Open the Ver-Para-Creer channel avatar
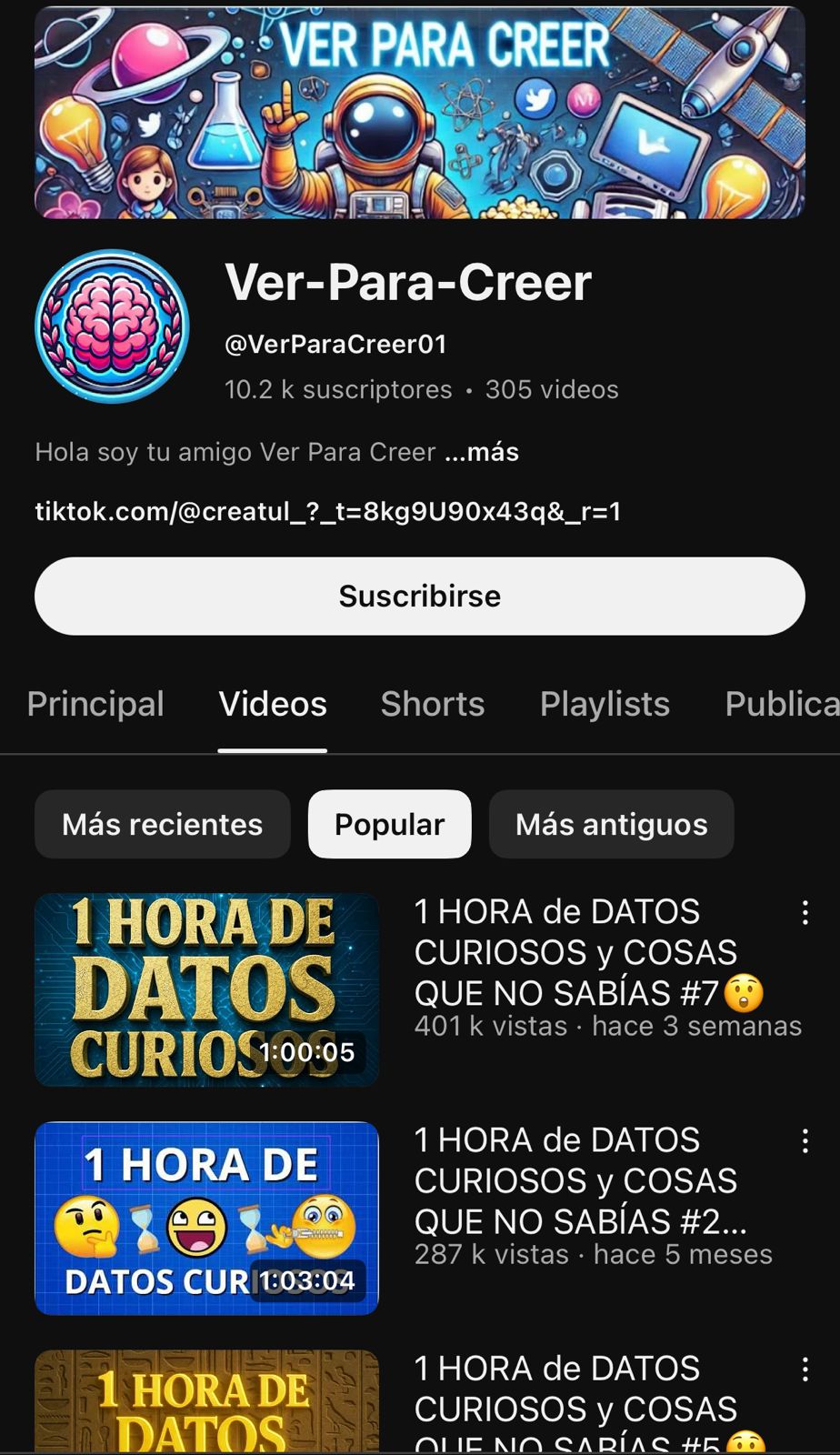This screenshot has width=840, height=1455. [112, 326]
